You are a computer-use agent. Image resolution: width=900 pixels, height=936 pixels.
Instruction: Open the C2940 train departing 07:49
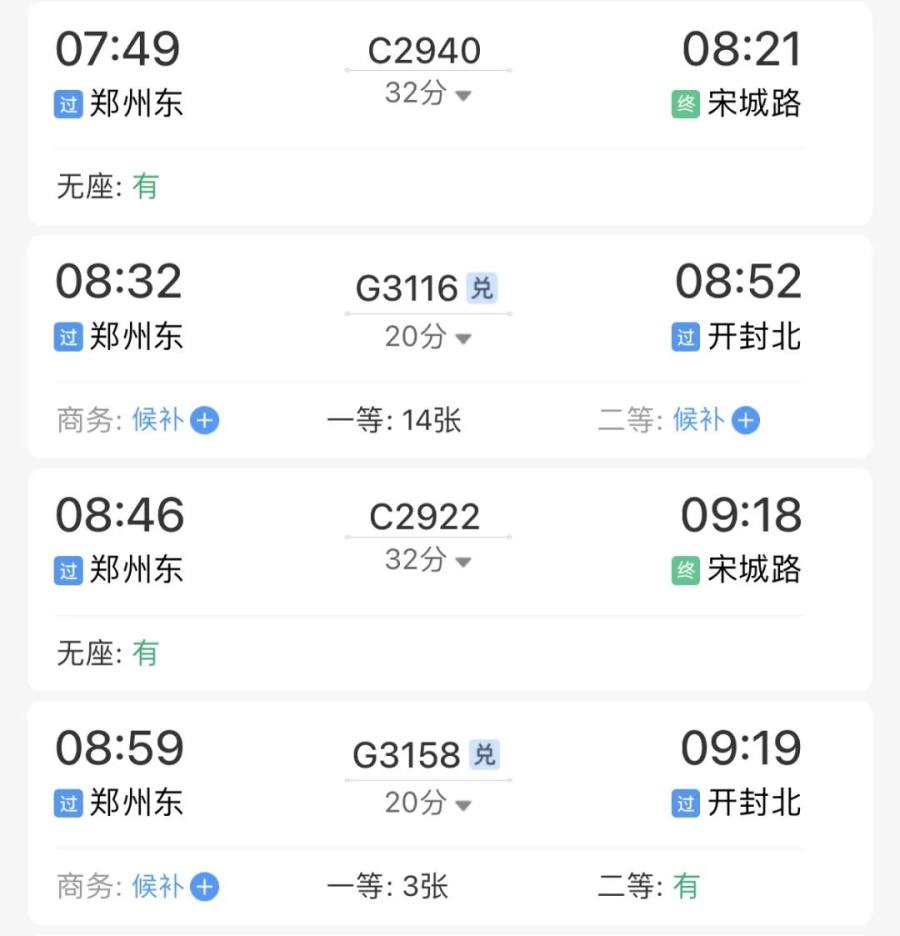click(424, 51)
